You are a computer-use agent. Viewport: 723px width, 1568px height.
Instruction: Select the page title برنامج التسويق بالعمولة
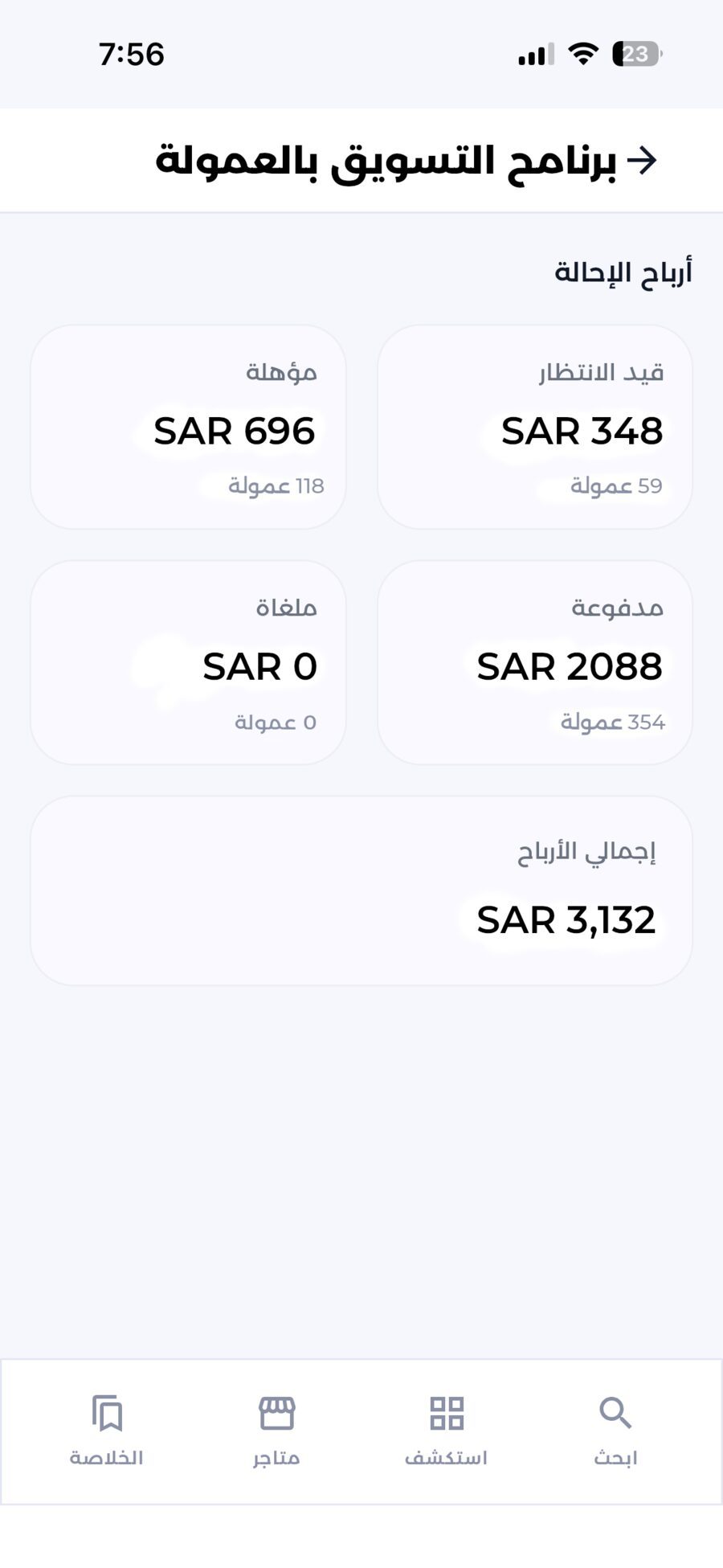pos(386,160)
